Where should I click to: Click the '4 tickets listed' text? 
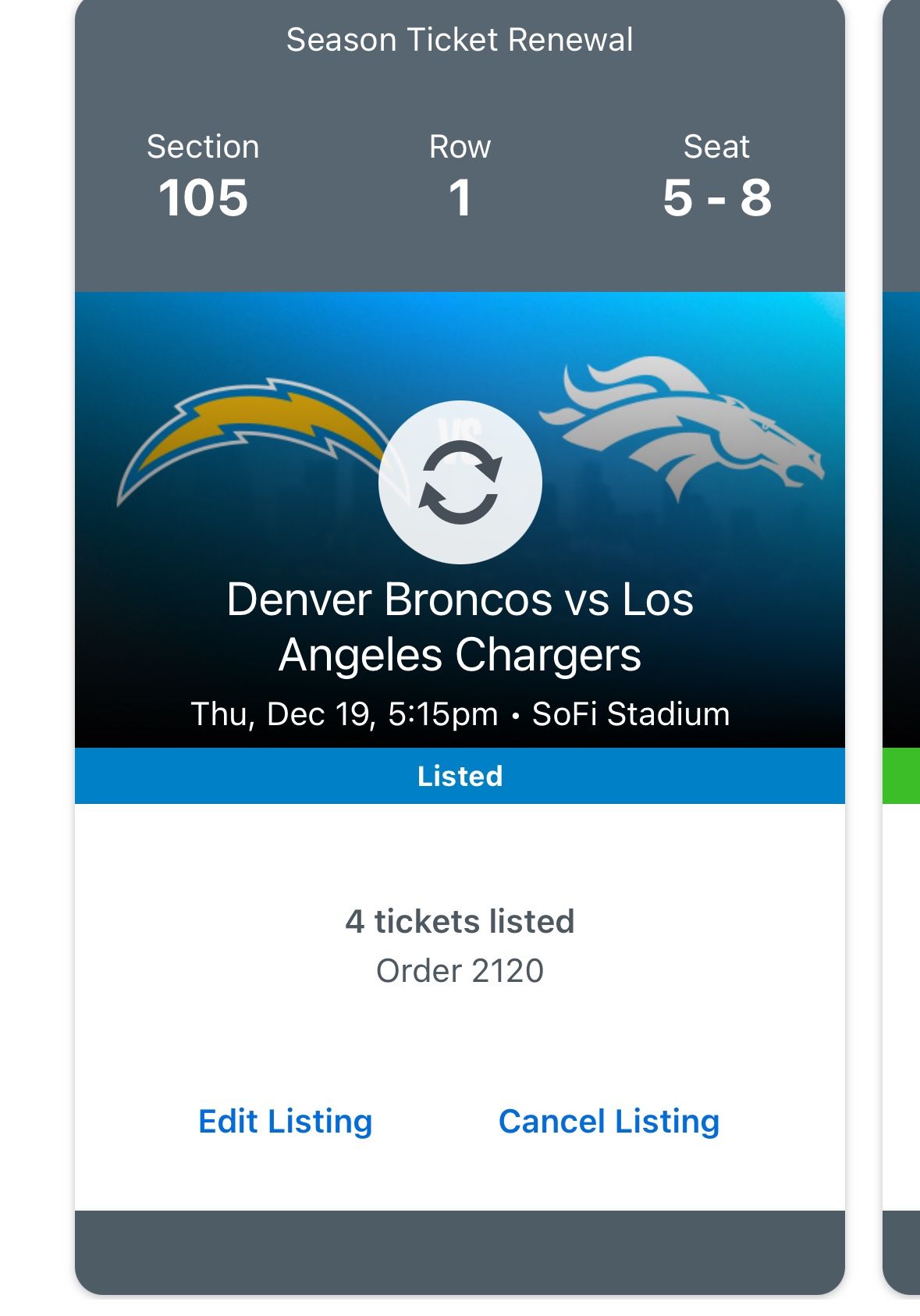click(x=460, y=921)
